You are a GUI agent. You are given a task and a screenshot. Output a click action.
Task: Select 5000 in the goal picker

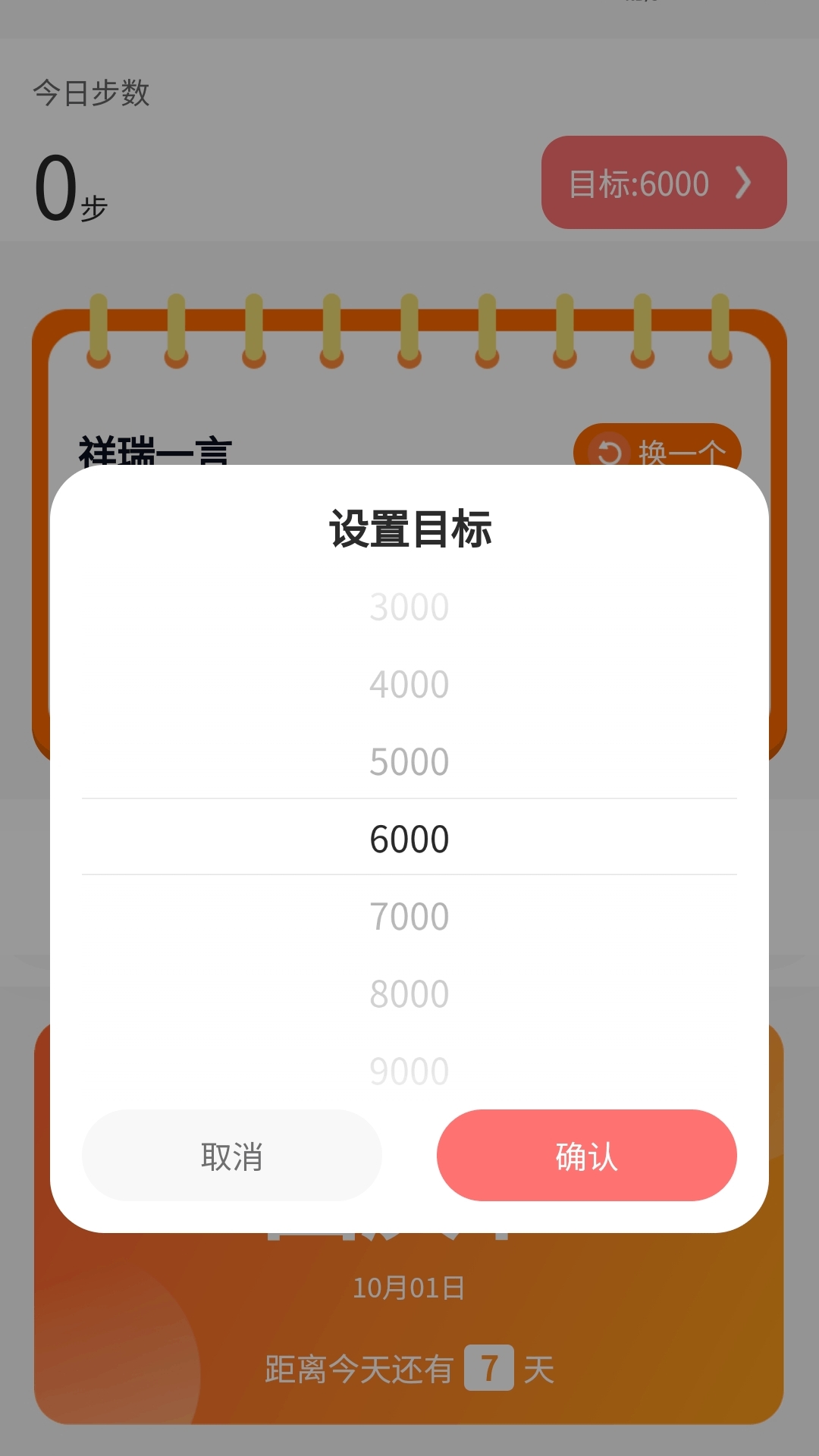(409, 761)
